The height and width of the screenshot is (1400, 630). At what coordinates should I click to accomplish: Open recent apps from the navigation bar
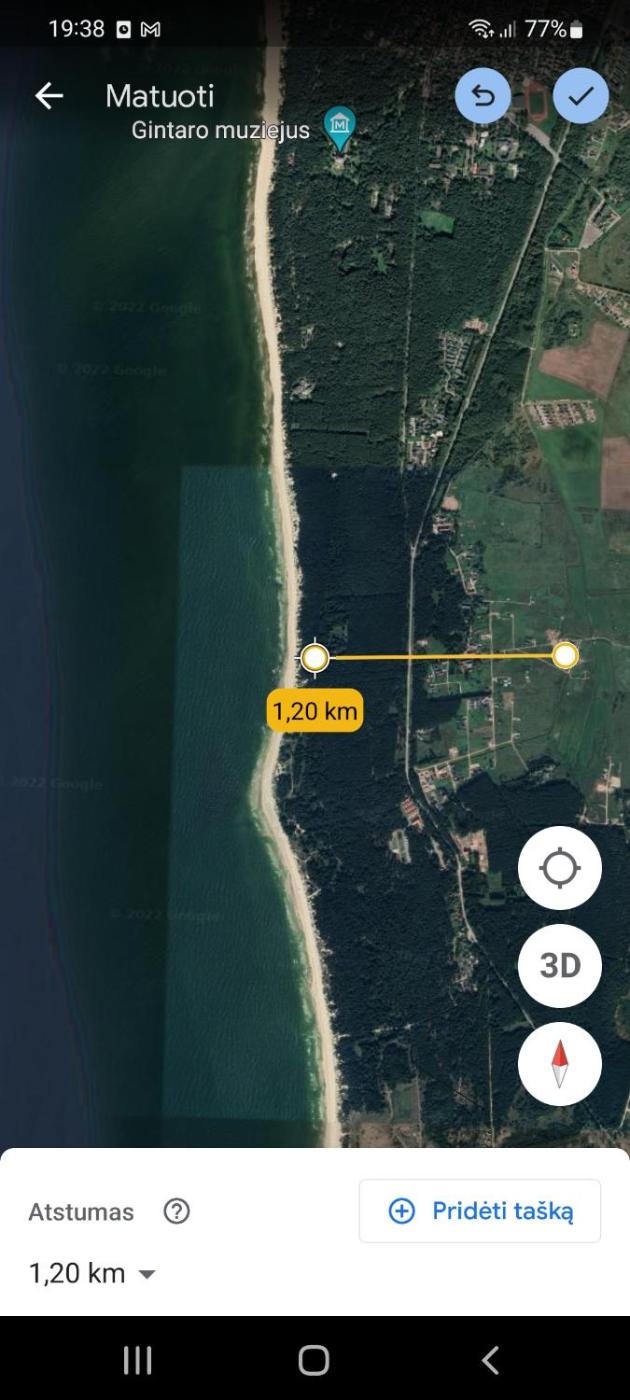click(137, 1360)
